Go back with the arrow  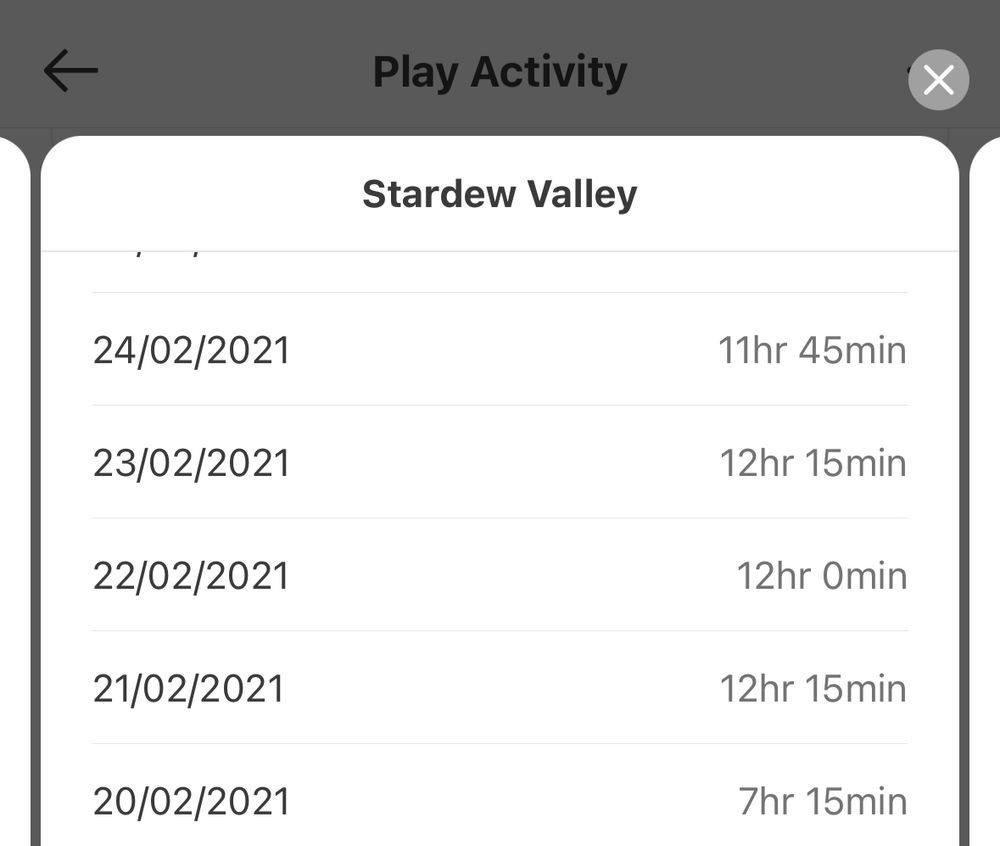click(71, 72)
